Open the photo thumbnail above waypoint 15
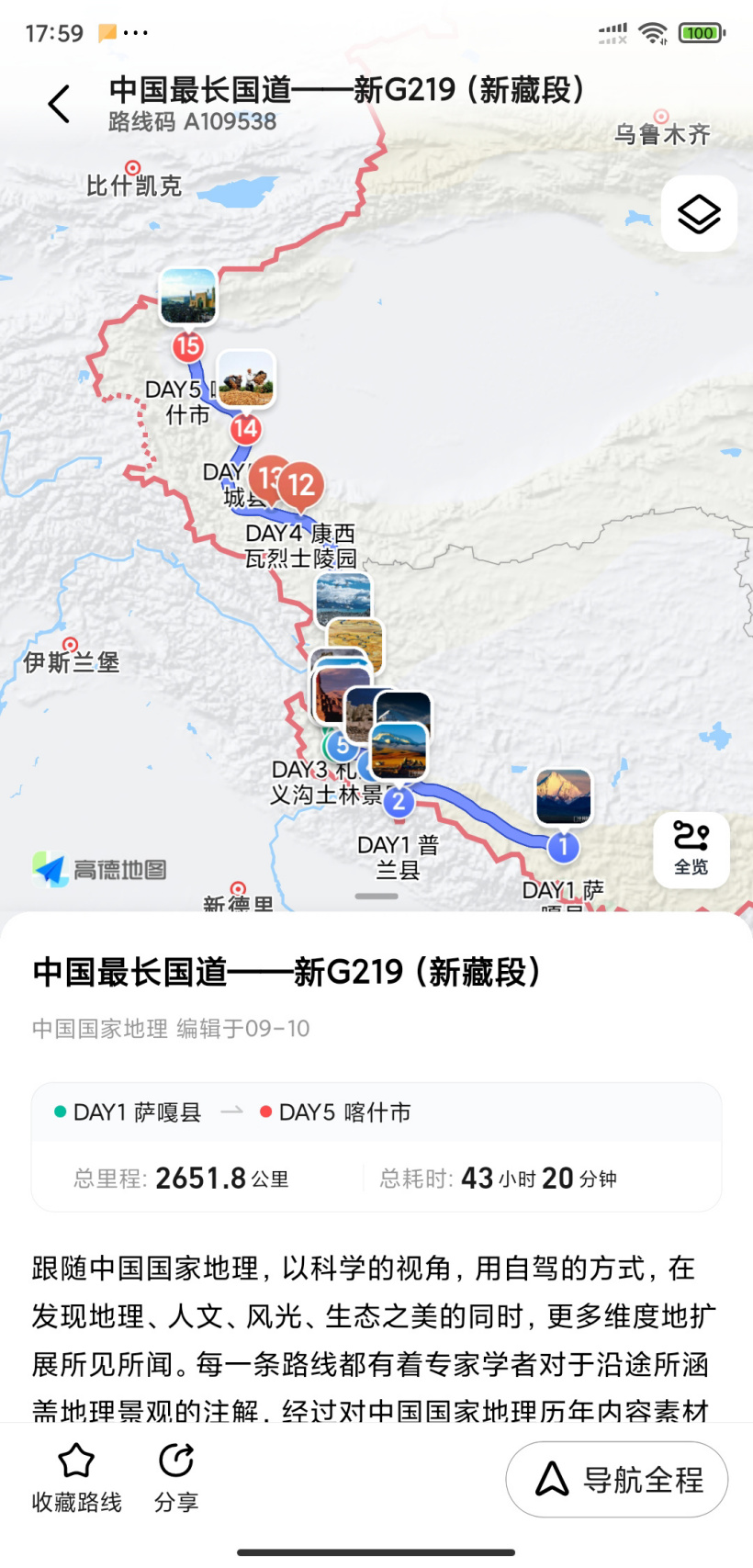The image size is (753, 1568). (188, 296)
